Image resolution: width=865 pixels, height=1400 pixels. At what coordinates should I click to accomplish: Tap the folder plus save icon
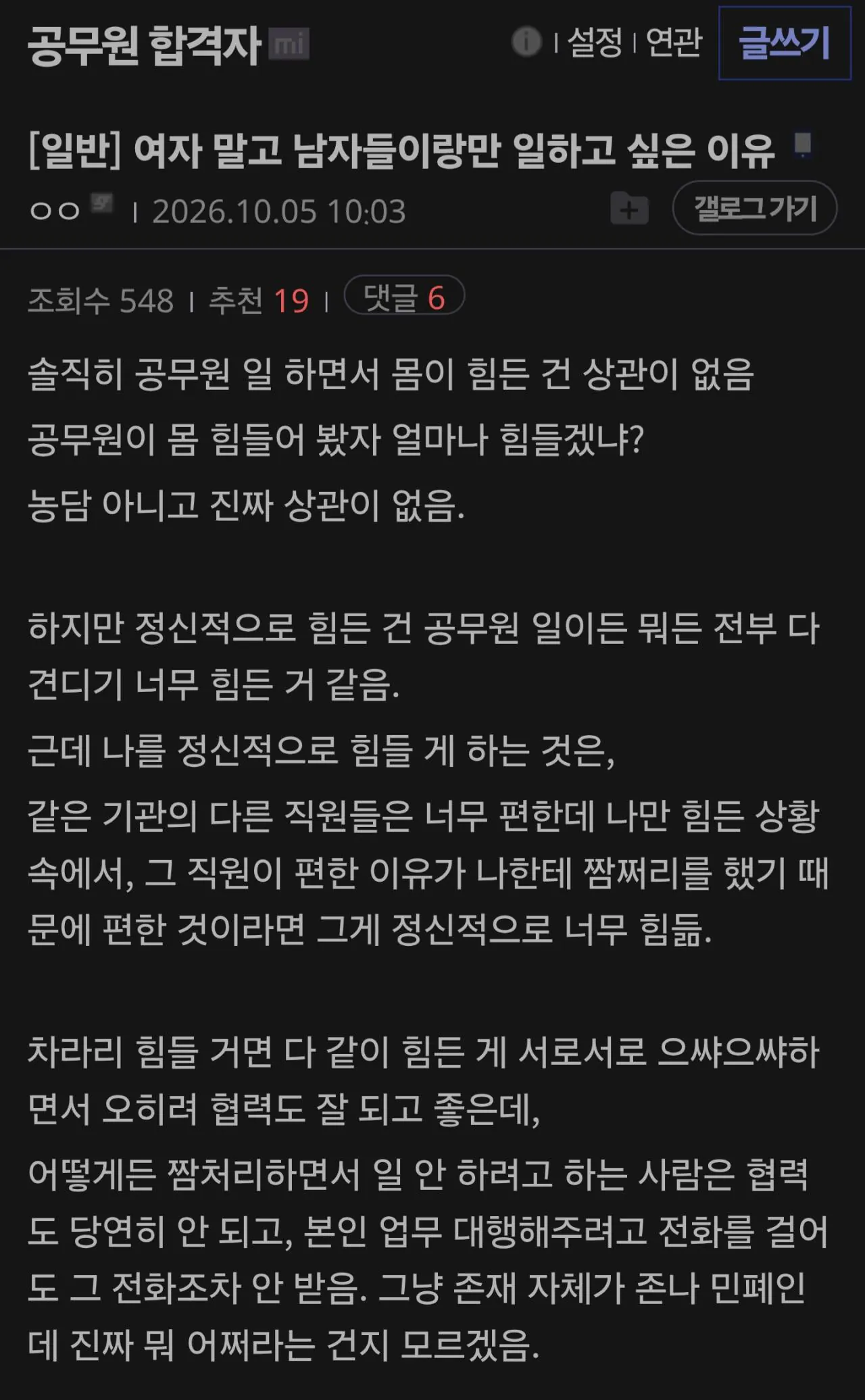point(629,208)
